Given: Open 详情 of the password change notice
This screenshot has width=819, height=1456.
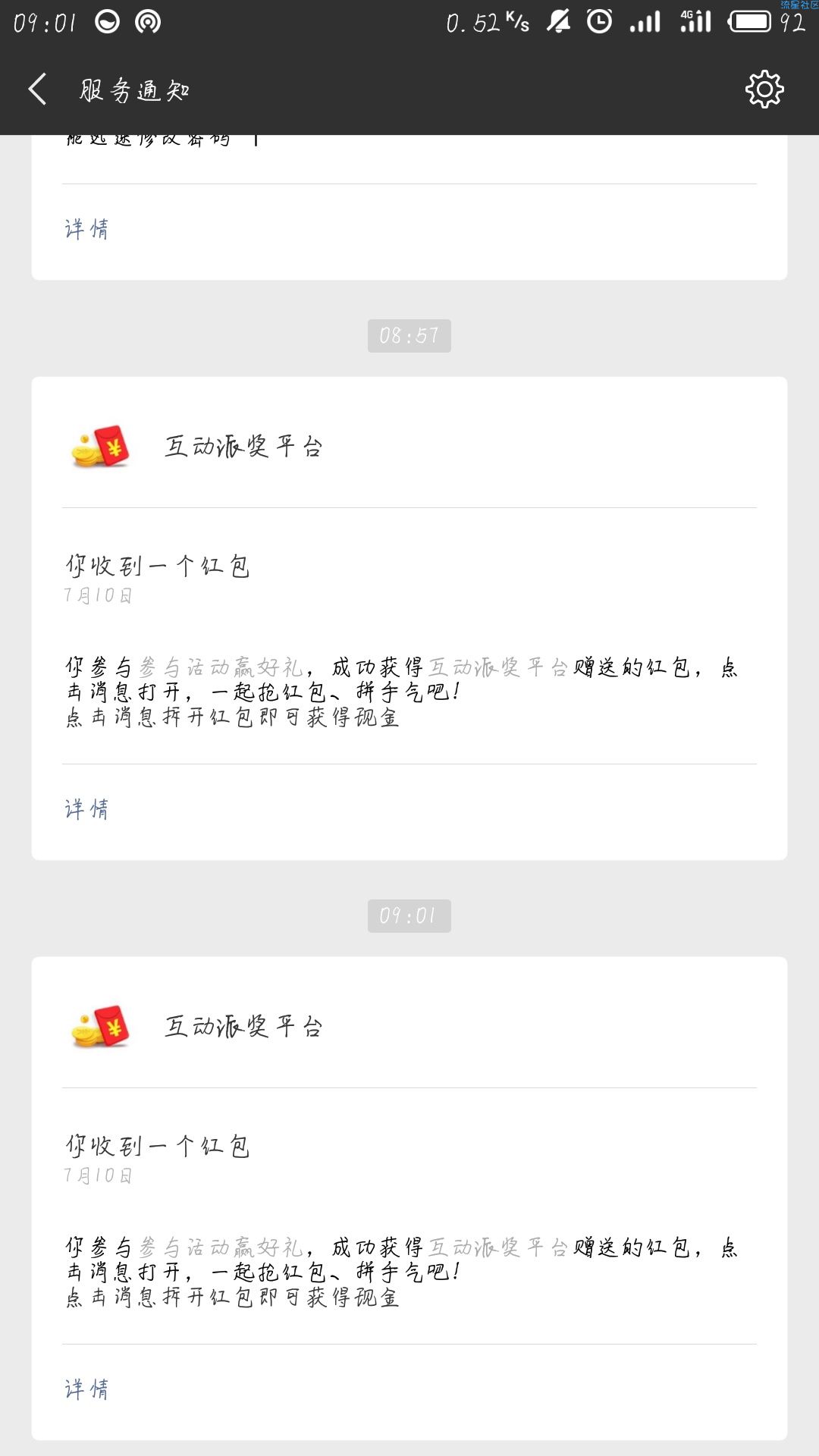Looking at the screenshot, I should [86, 229].
